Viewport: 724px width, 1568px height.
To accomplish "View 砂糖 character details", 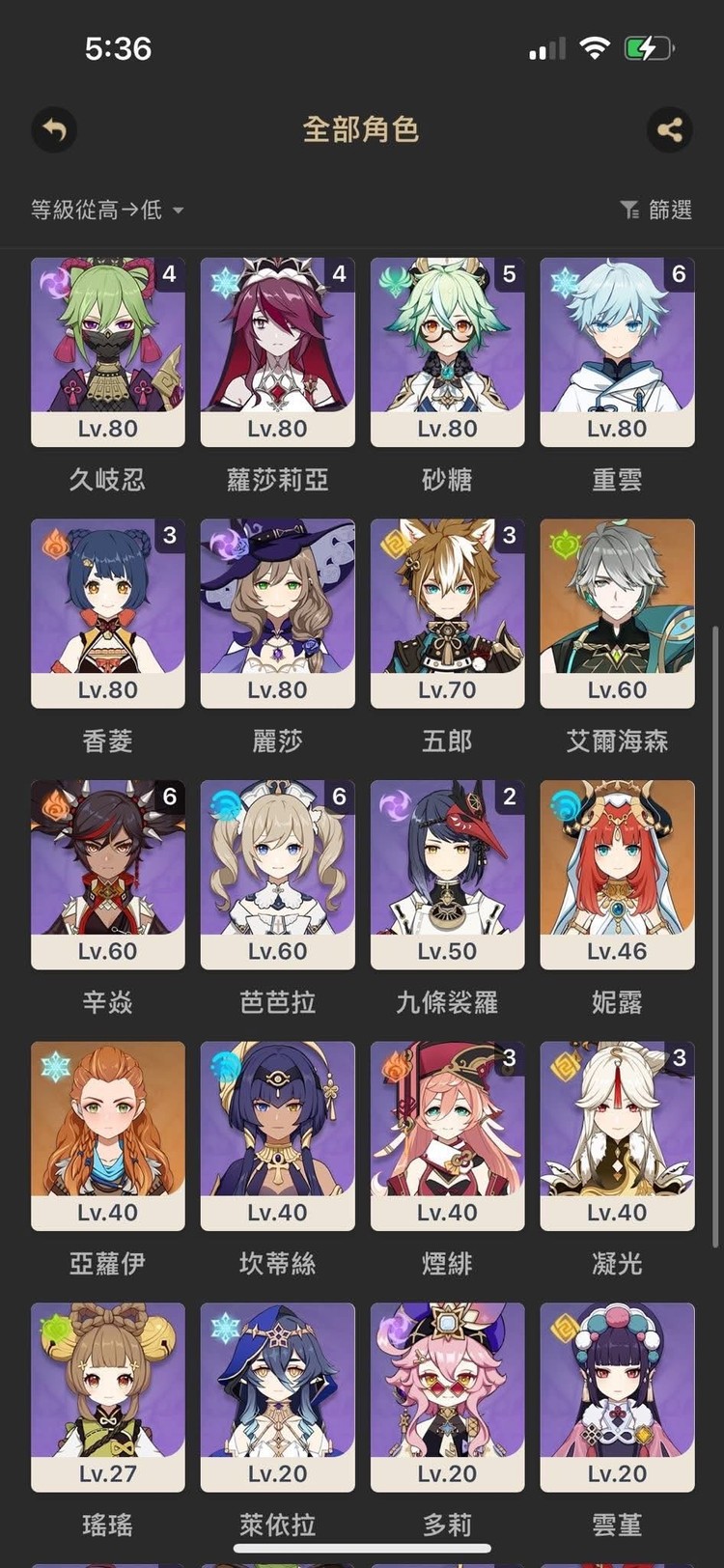I will tap(447, 352).
